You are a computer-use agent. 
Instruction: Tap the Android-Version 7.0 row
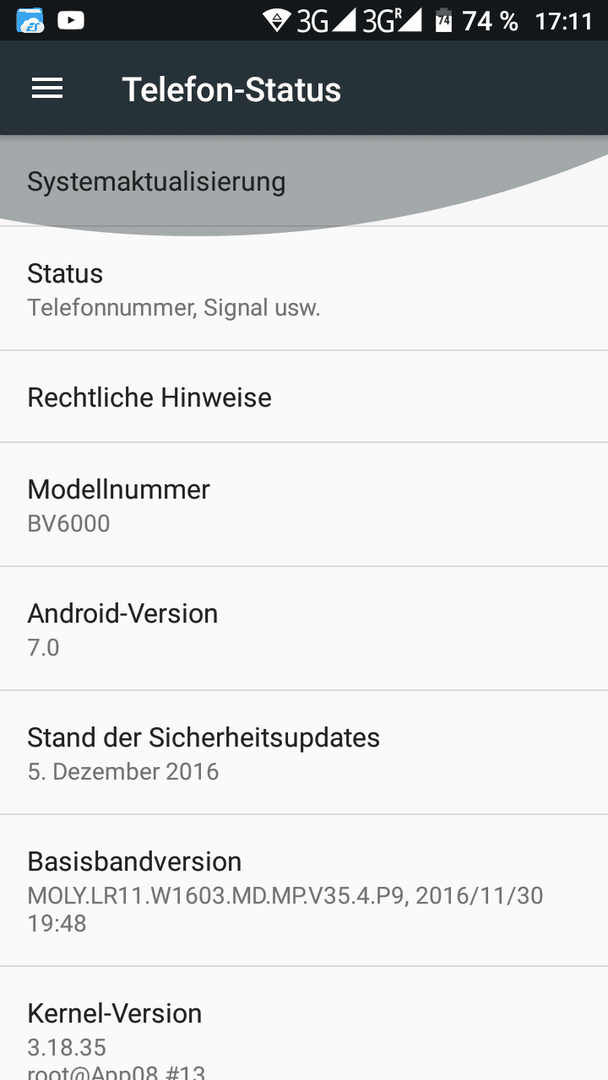pos(304,629)
